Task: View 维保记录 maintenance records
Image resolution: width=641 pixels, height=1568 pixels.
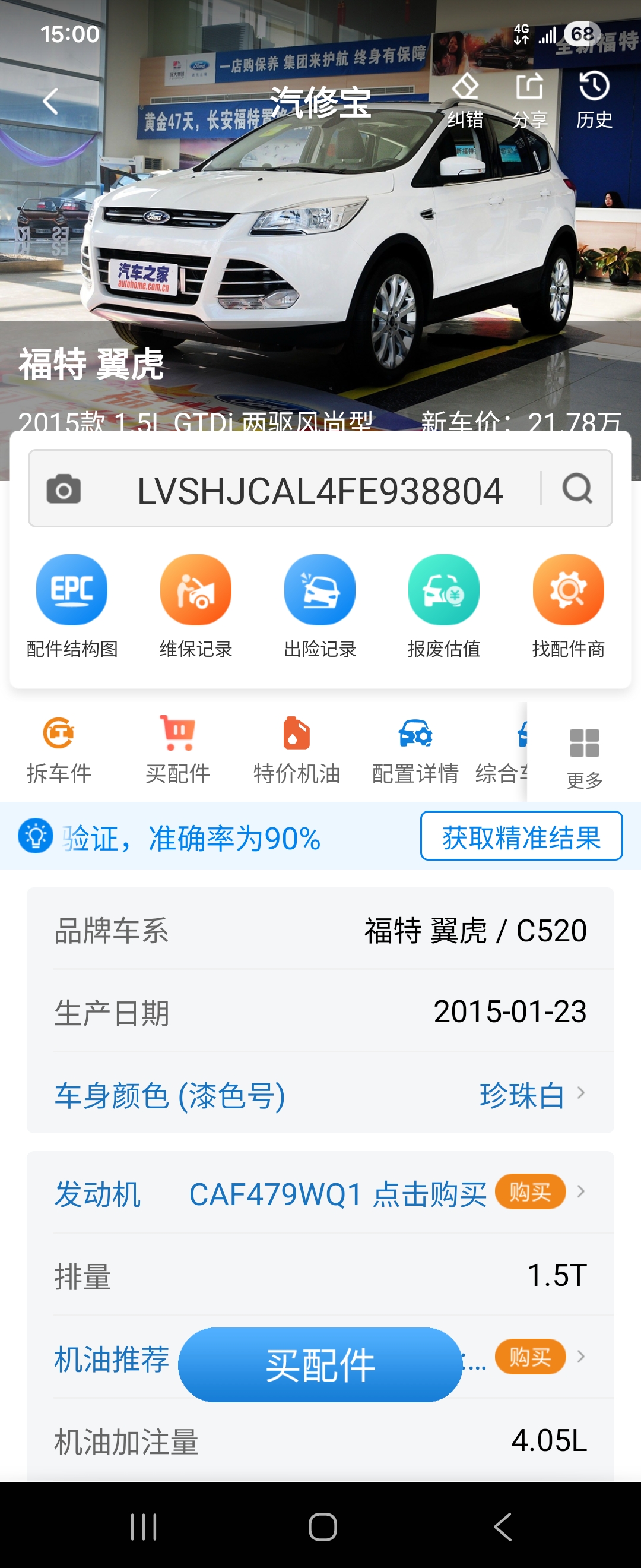Action: pos(196,606)
